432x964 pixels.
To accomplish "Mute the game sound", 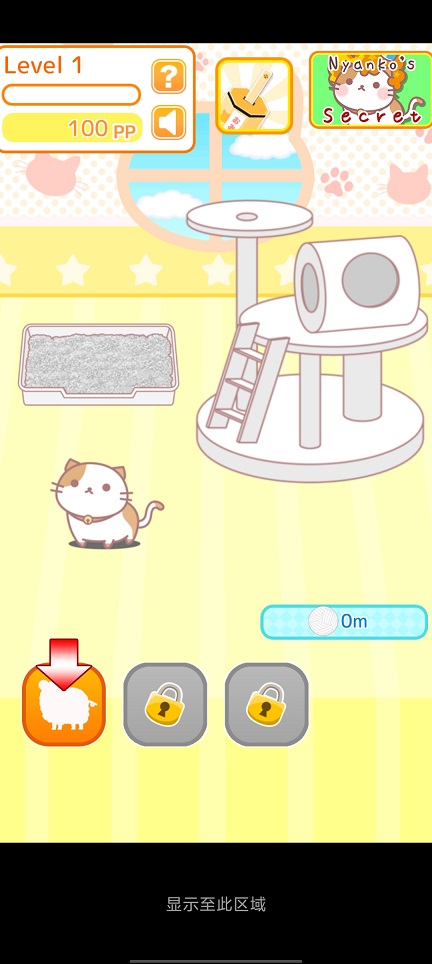I will [x=168, y=122].
